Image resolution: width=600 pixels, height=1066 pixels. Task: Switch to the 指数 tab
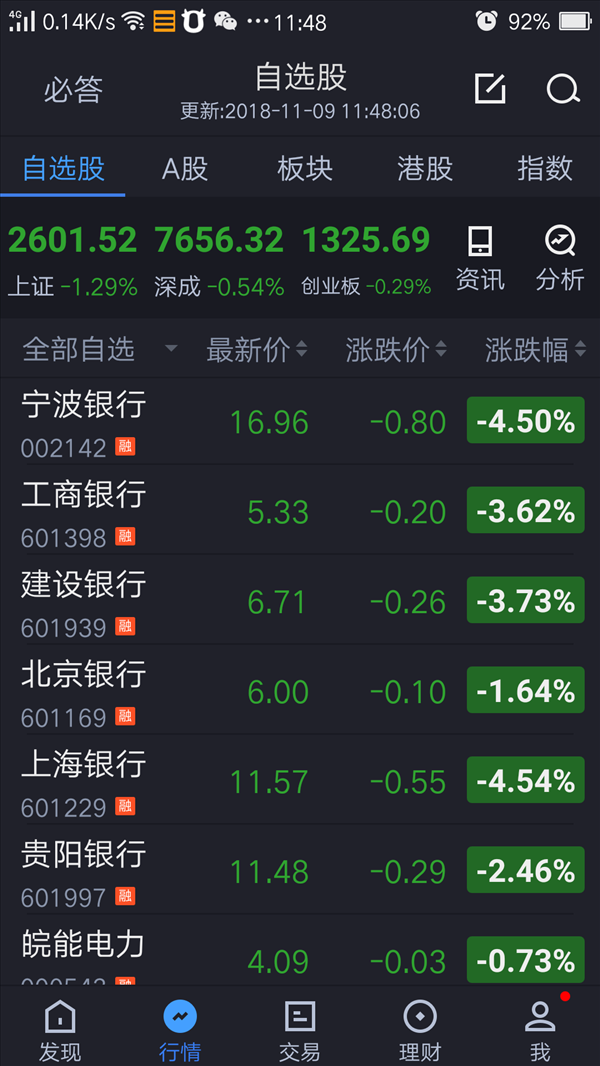(545, 168)
